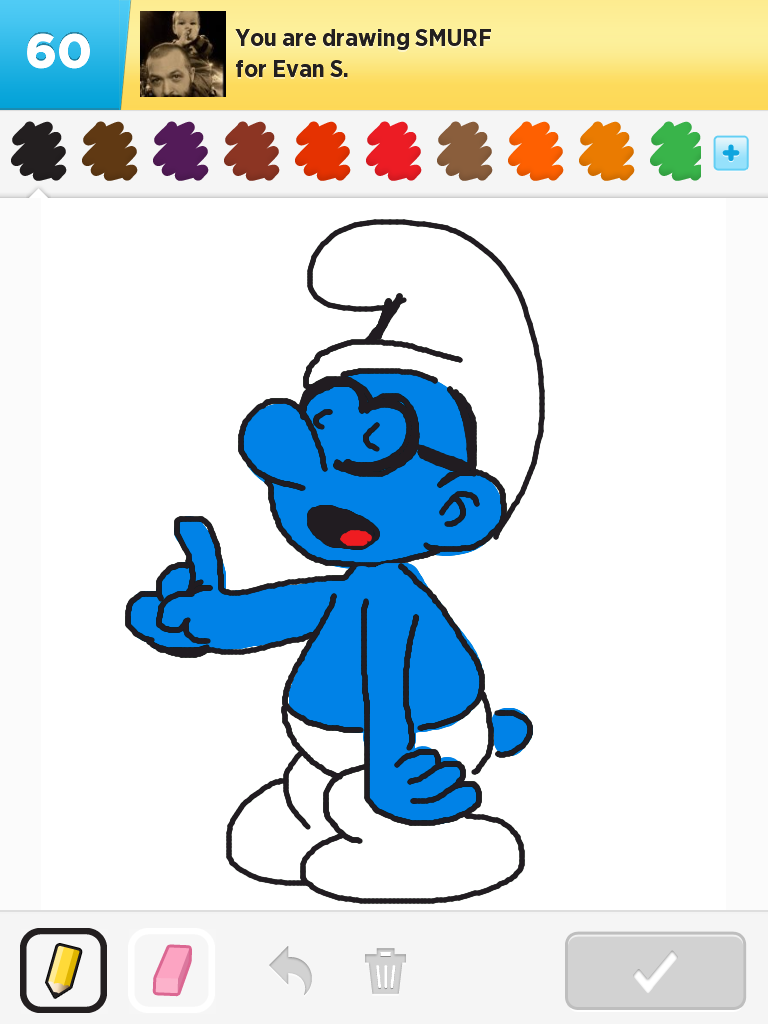This screenshot has height=1024, width=768.
Task: Switch to the pencil drawing tool
Action: coord(63,970)
